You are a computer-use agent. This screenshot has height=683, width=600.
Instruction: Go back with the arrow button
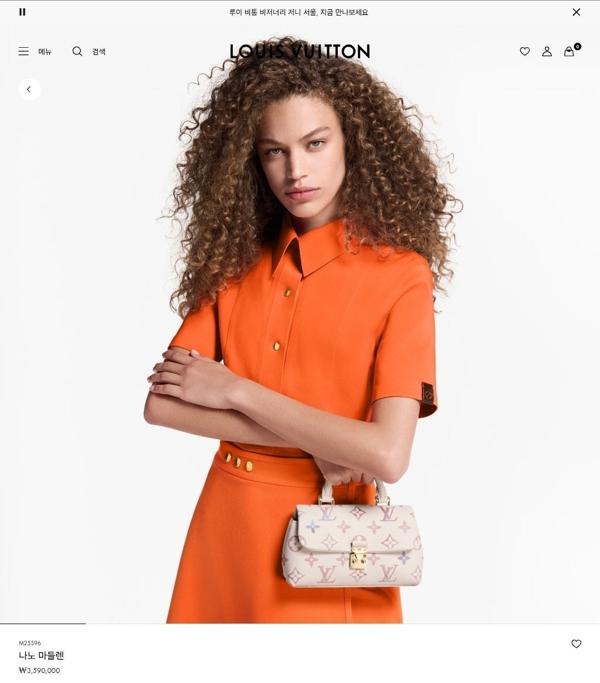click(29, 90)
